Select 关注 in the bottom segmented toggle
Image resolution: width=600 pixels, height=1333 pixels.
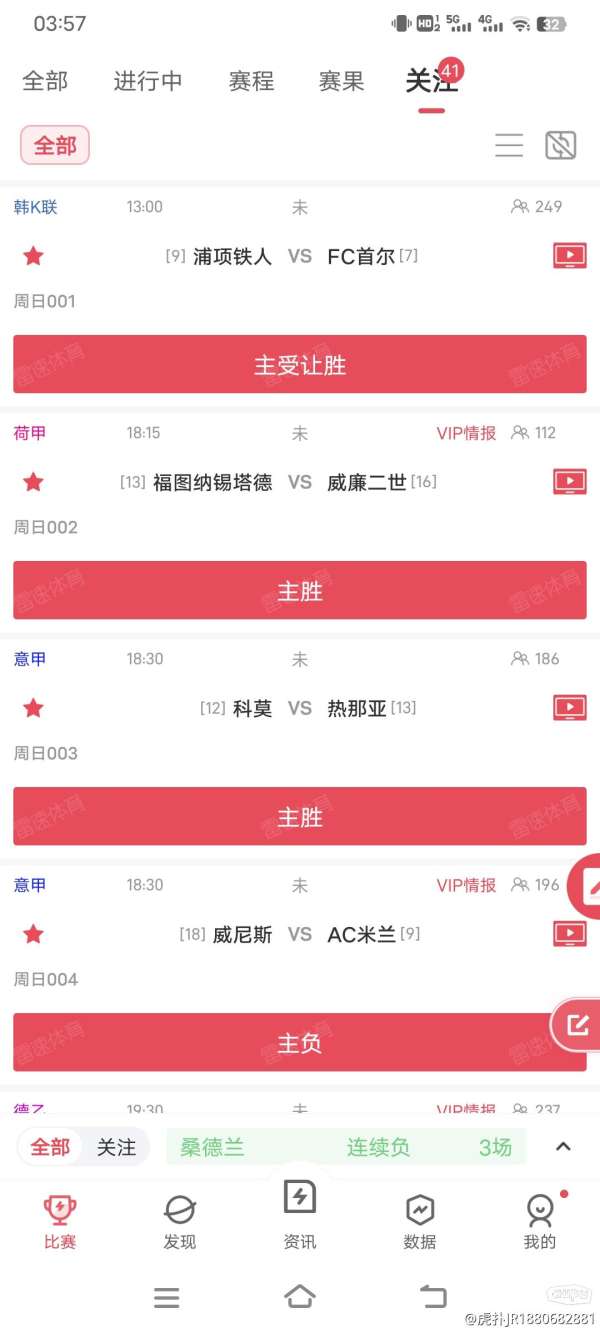click(116, 1147)
